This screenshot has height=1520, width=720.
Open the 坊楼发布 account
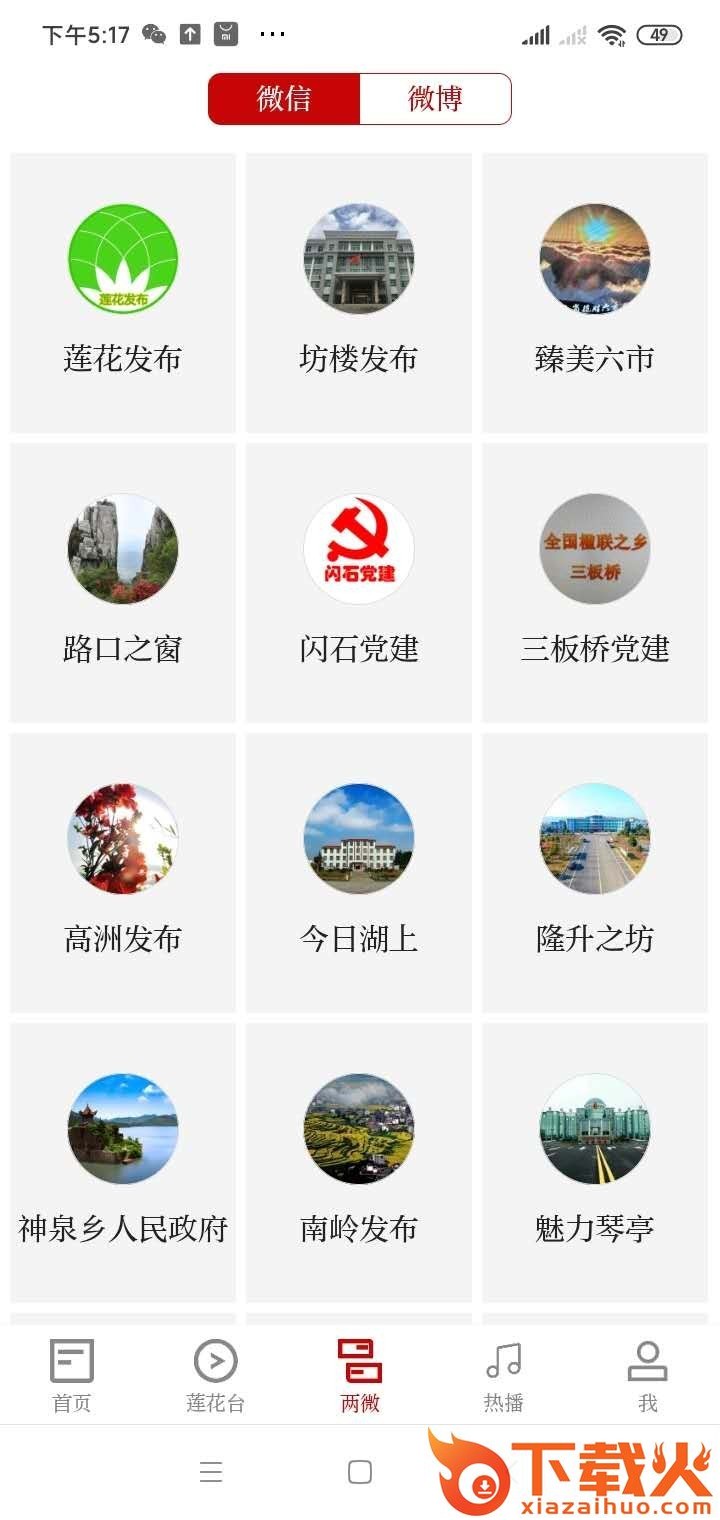[x=359, y=292]
